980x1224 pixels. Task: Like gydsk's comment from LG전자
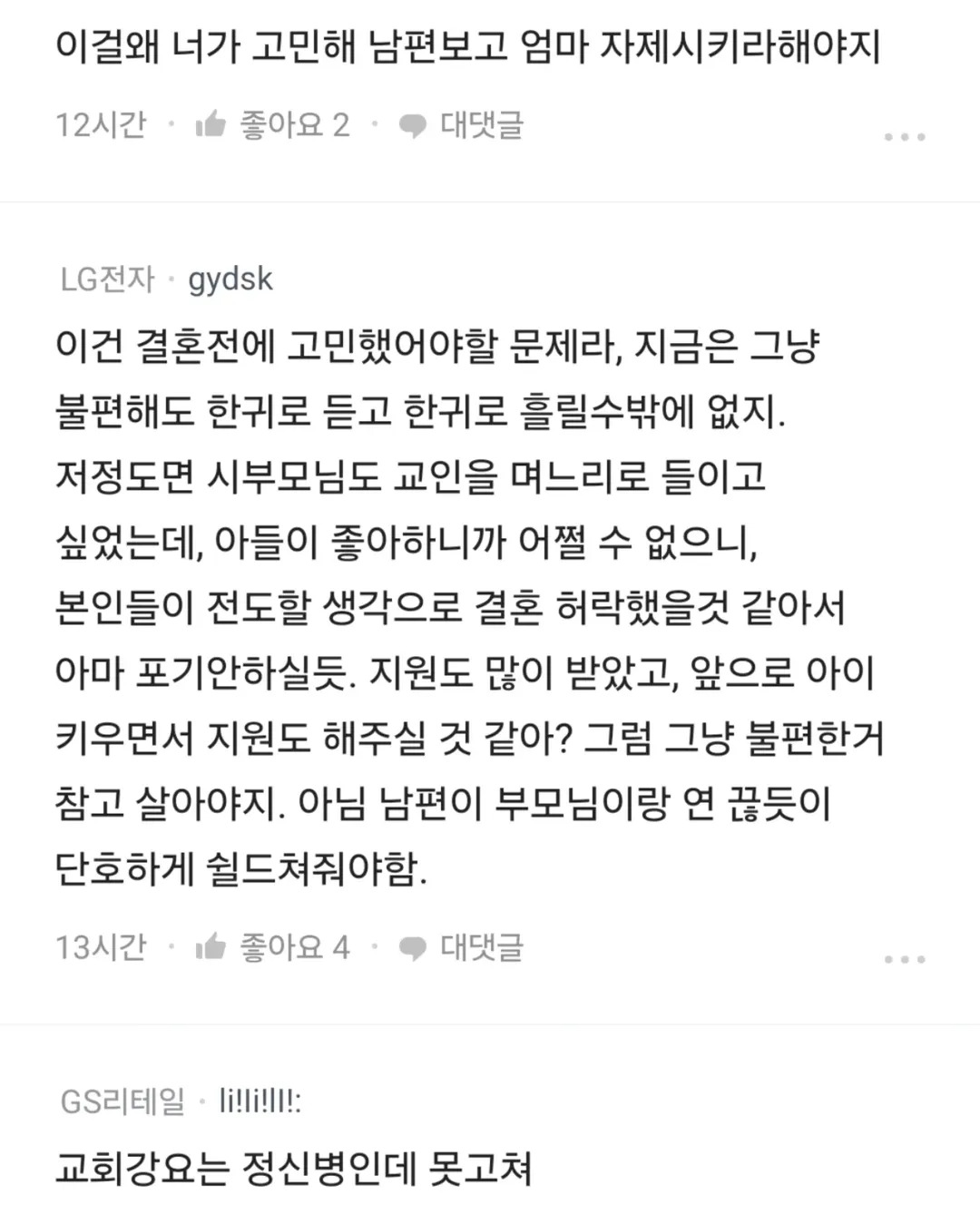(x=272, y=947)
